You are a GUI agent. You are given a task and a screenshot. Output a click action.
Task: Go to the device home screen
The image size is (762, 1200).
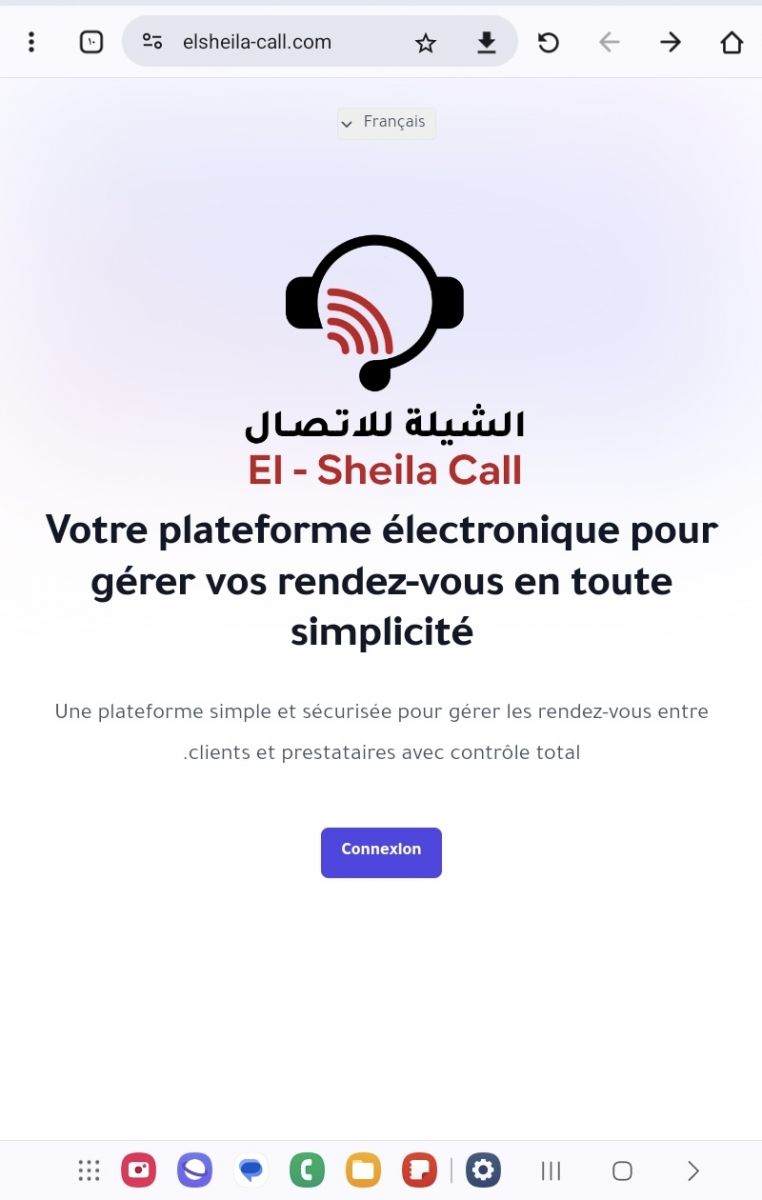click(622, 1170)
